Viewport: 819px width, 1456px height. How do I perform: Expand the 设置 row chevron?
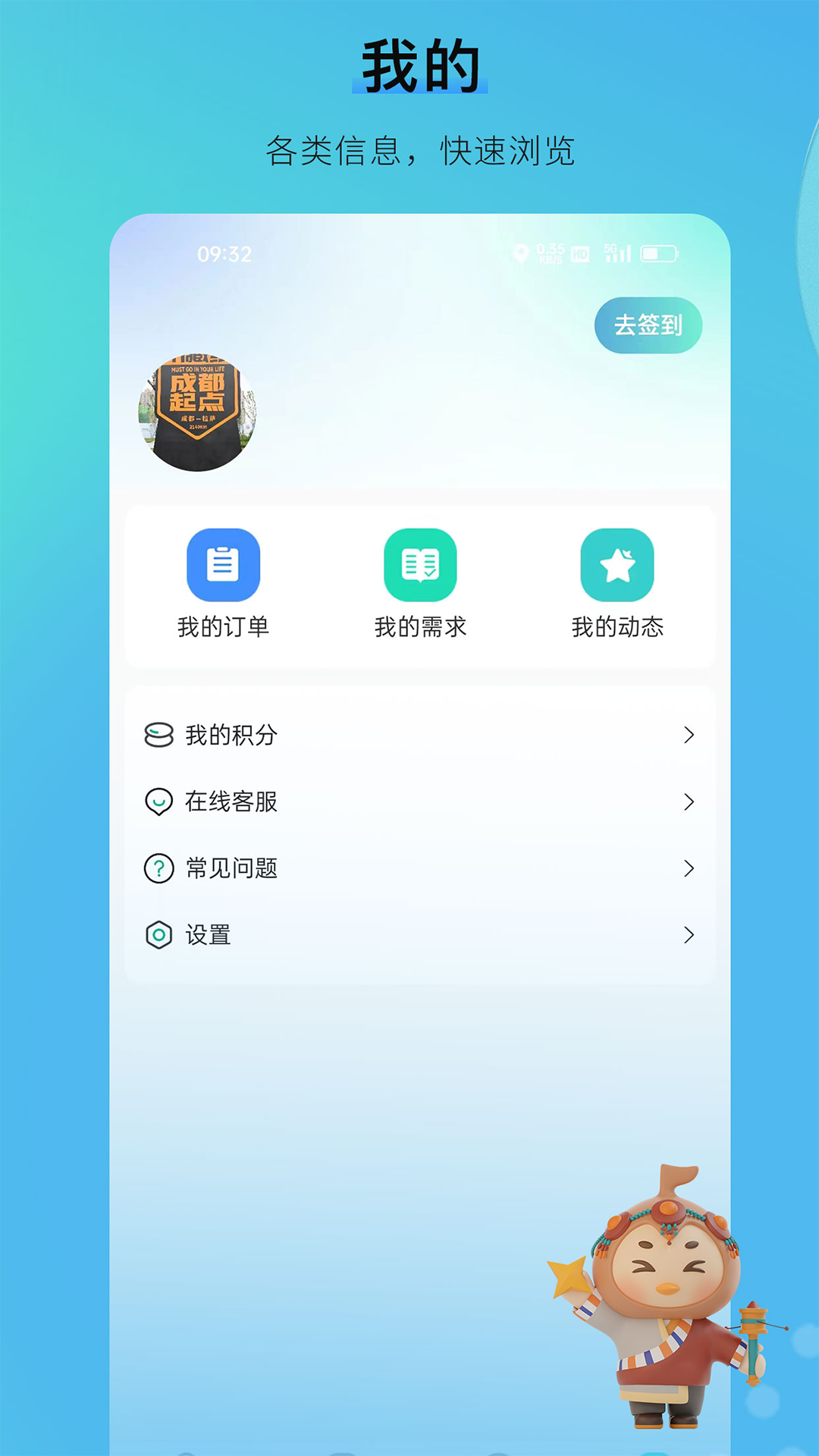tap(689, 934)
